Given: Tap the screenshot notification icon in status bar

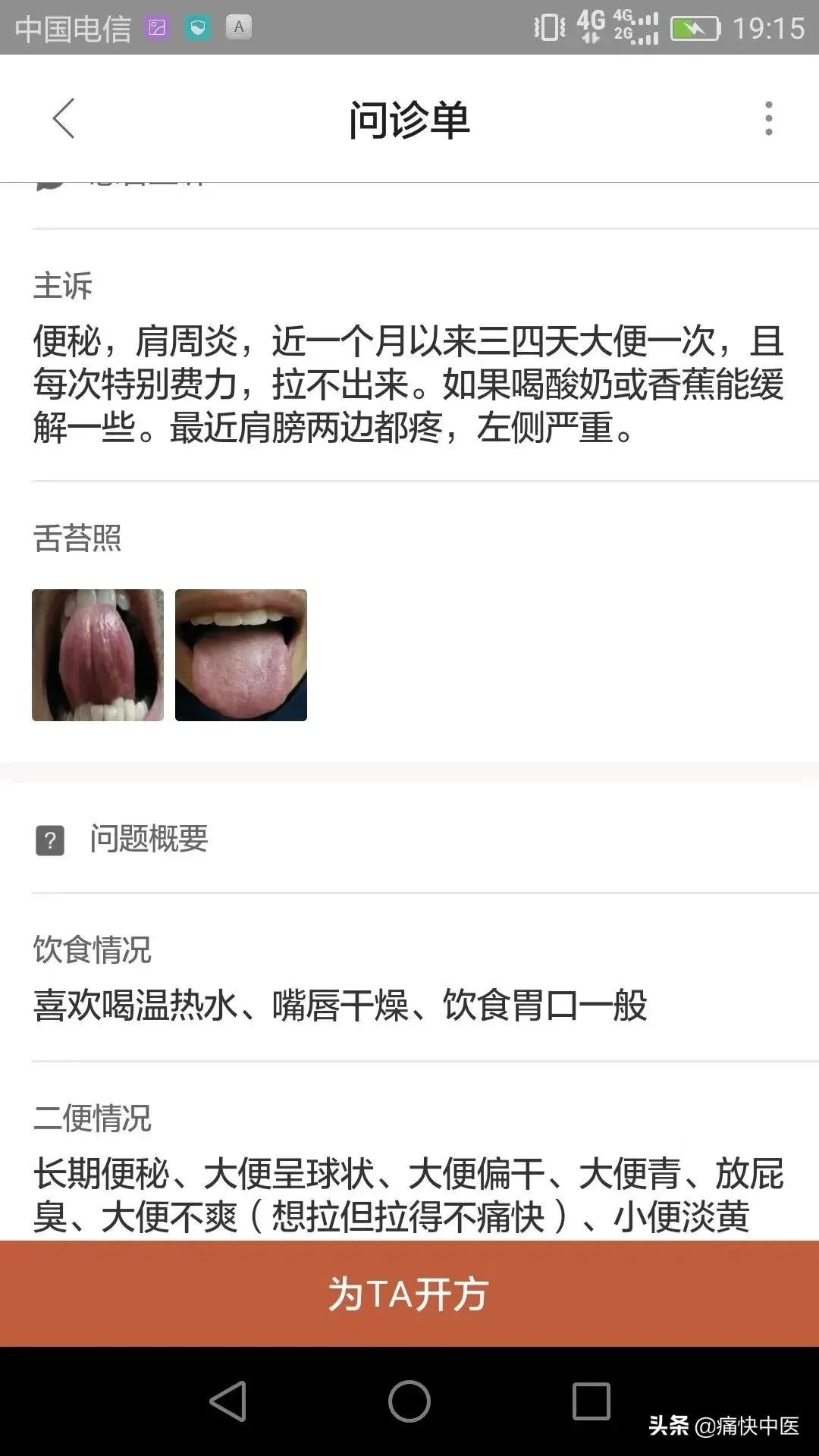Looking at the screenshot, I should (155, 25).
